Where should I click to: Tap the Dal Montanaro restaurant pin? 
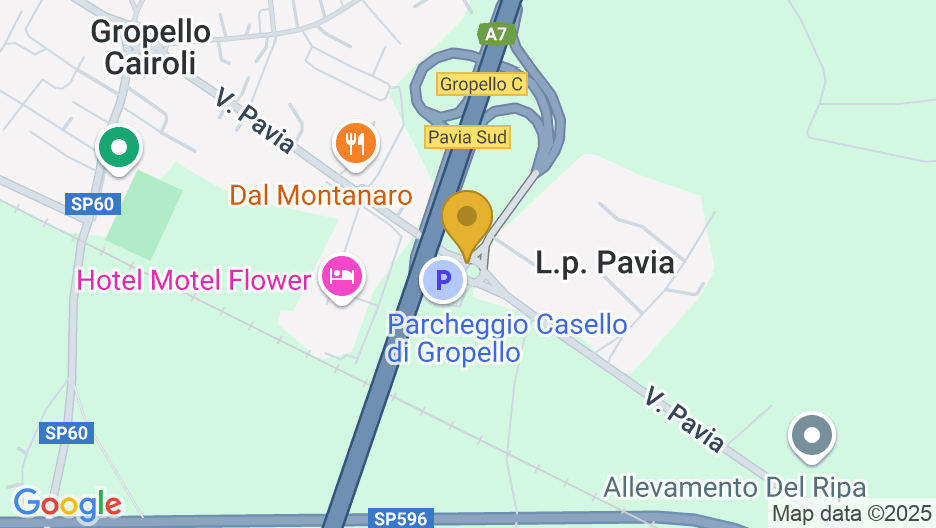pyautogui.click(x=354, y=145)
